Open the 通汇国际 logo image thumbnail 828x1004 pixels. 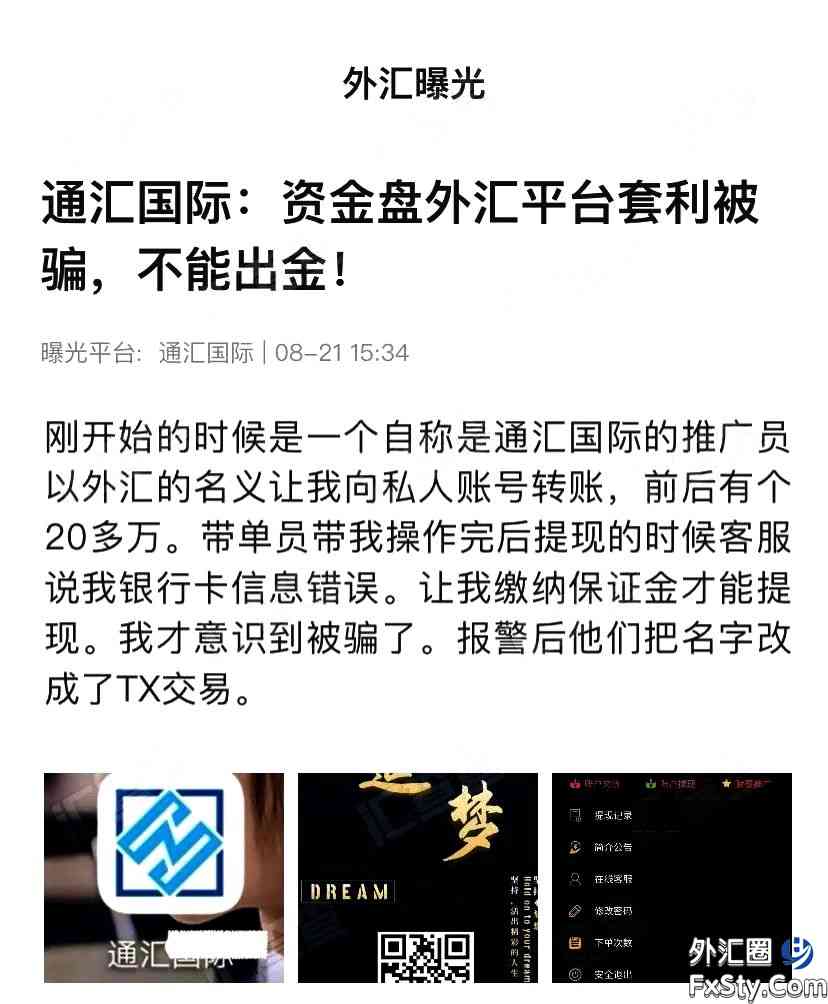click(x=163, y=876)
